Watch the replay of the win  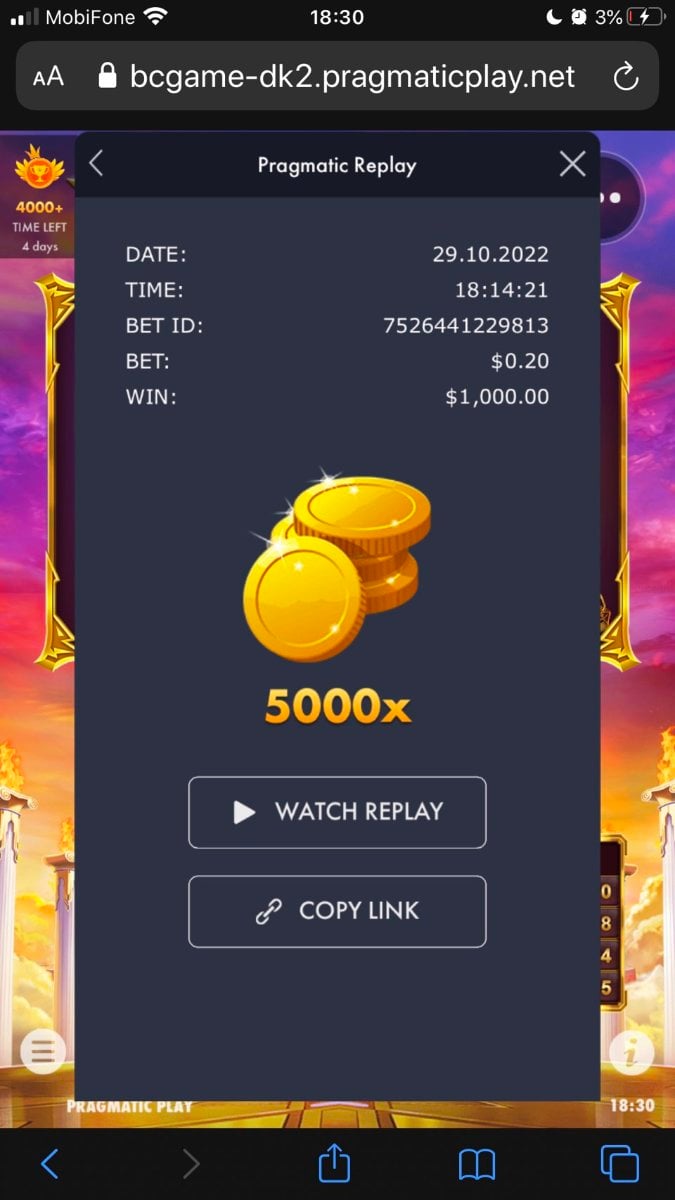[x=337, y=812]
